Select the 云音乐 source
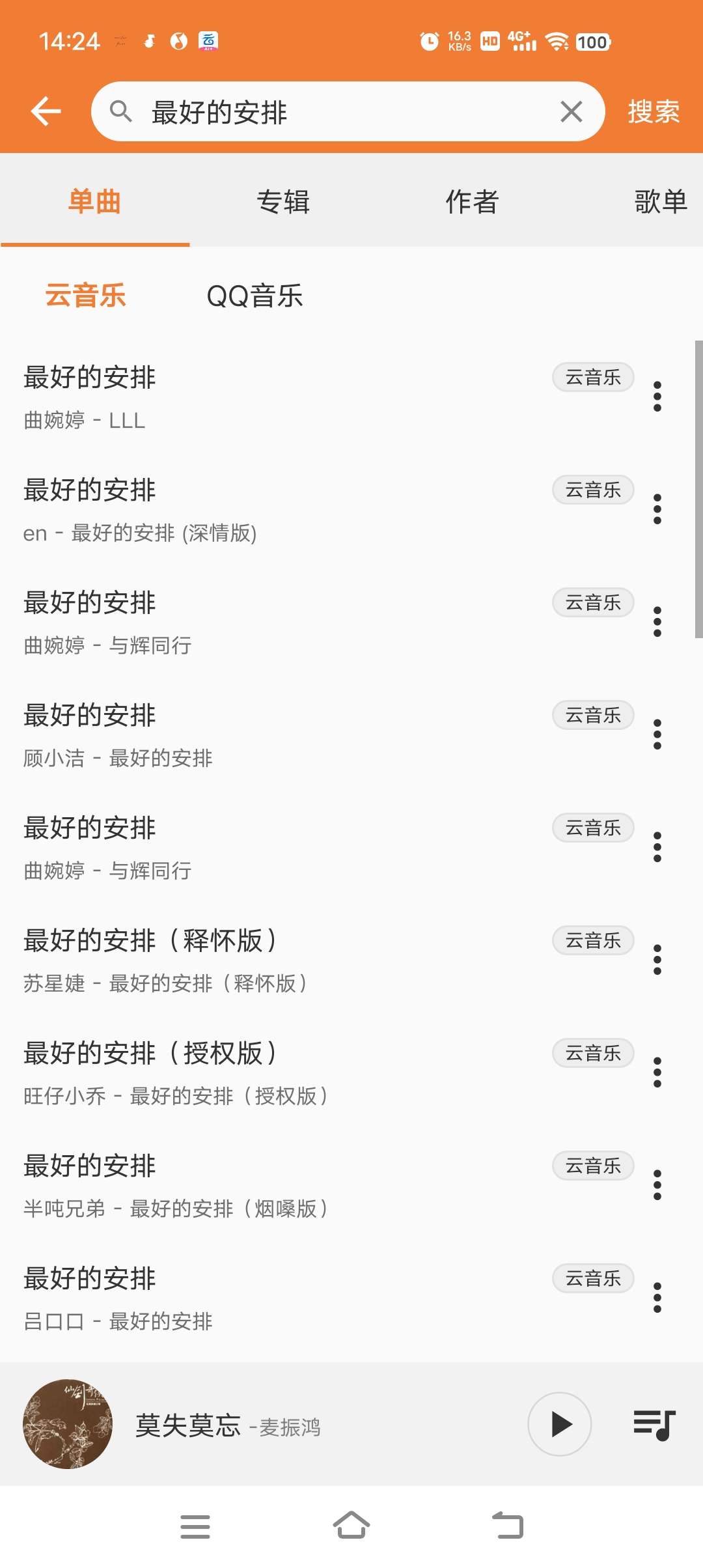 click(85, 296)
